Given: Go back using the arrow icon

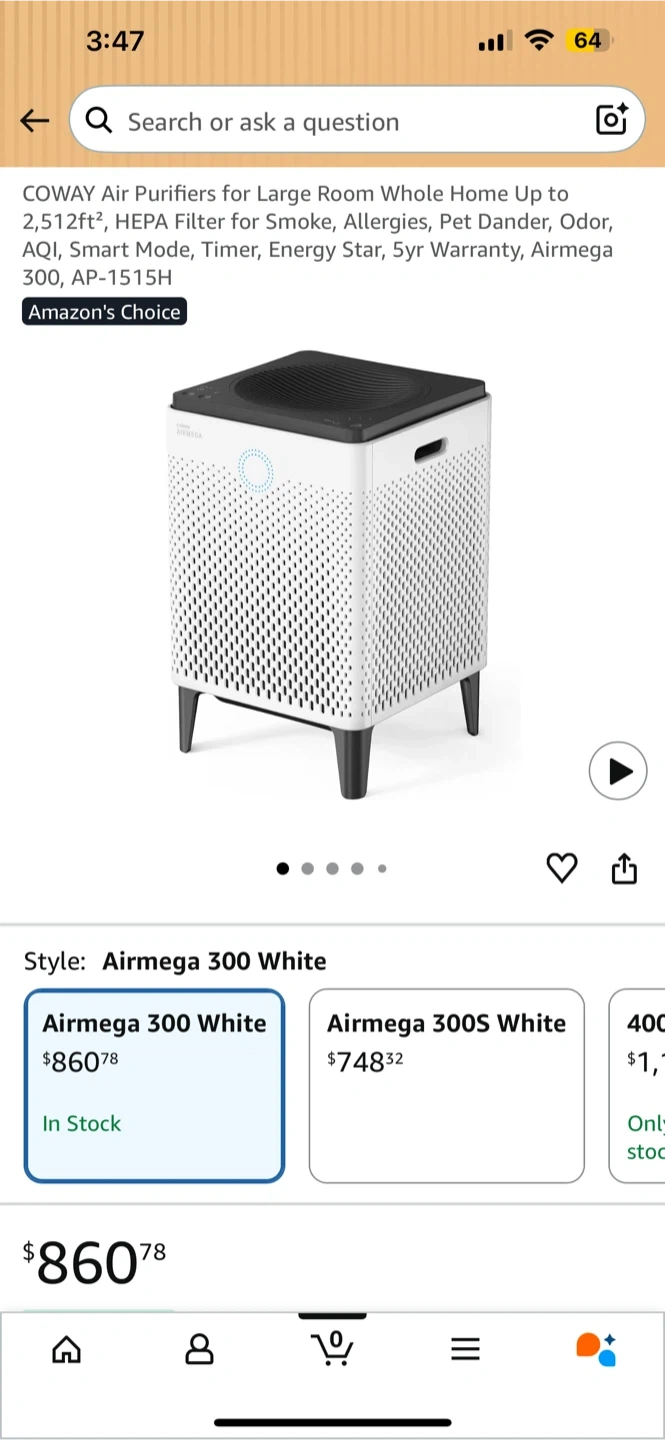Looking at the screenshot, I should [x=35, y=122].
